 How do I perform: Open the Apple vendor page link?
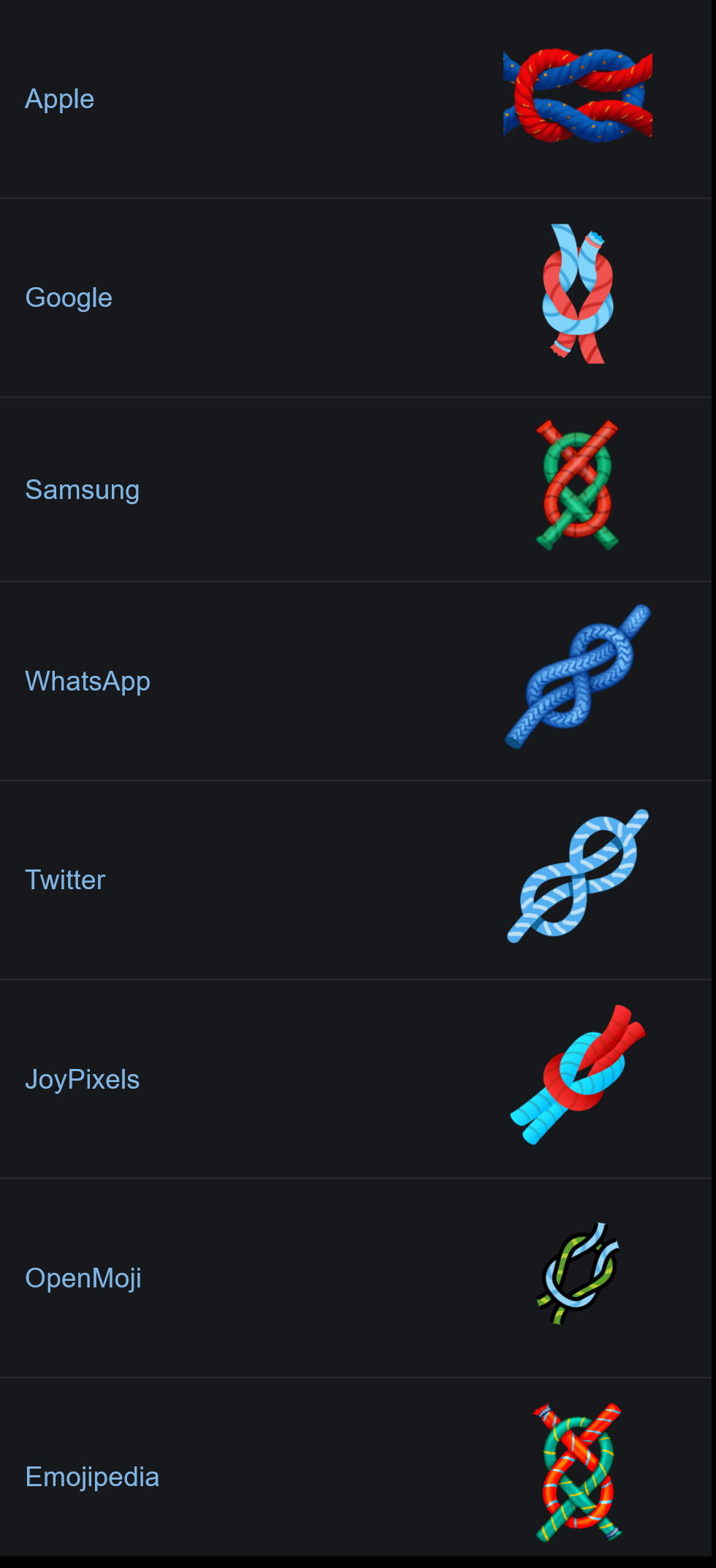click(x=59, y=99)
